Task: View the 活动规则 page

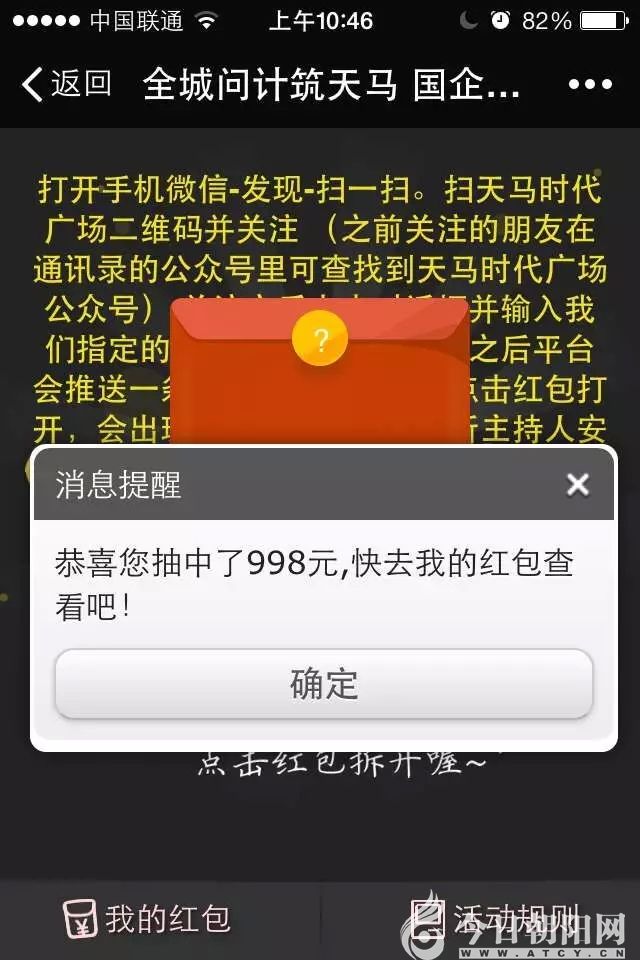Action: point(496,919)
